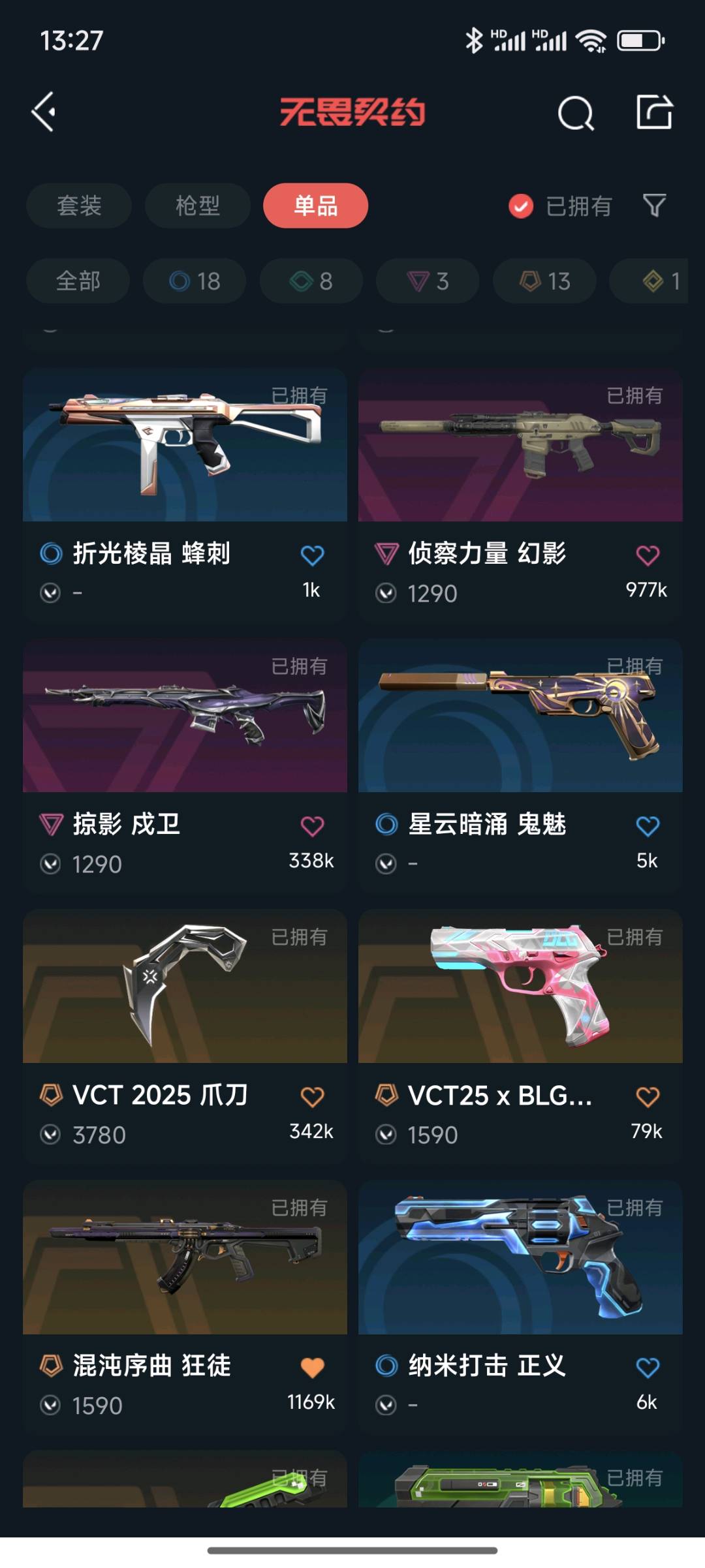Screen dimensions: 705x1568
Task: Filter by the blue tier chip showing 18
Action: [x=195, y=281]
